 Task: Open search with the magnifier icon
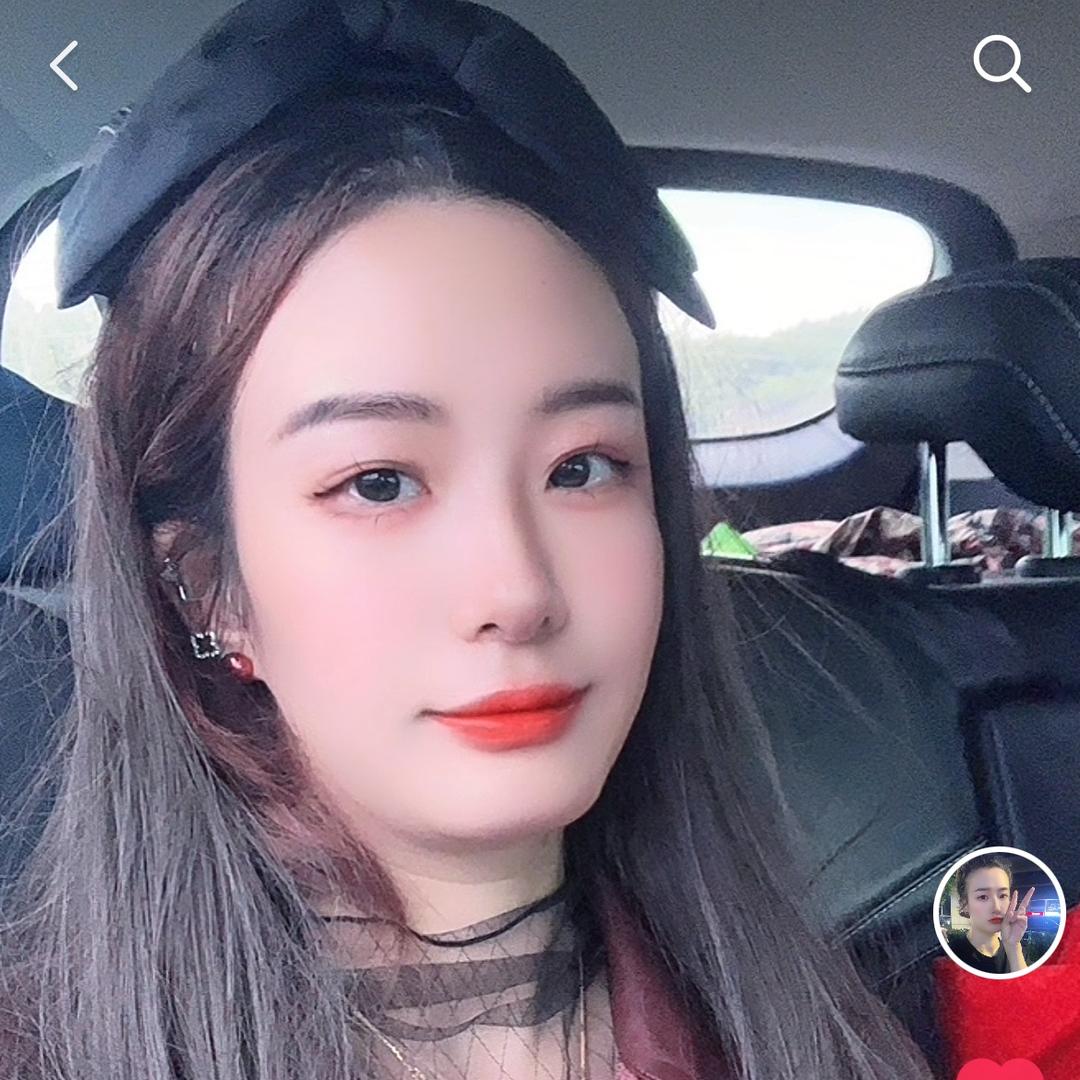pos(1001,64)
